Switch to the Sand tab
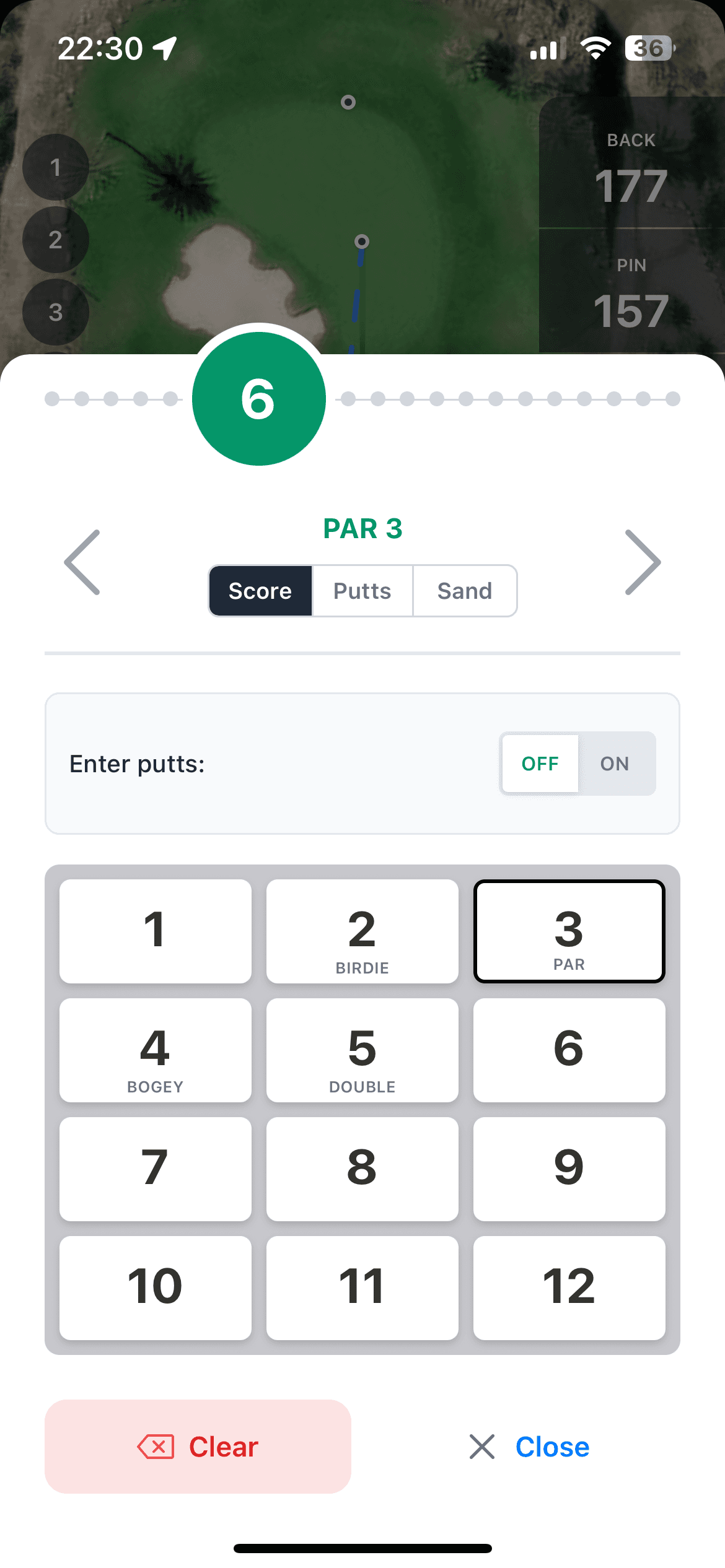The height and width of the screenshot is (1568, 725). (465, 591)
